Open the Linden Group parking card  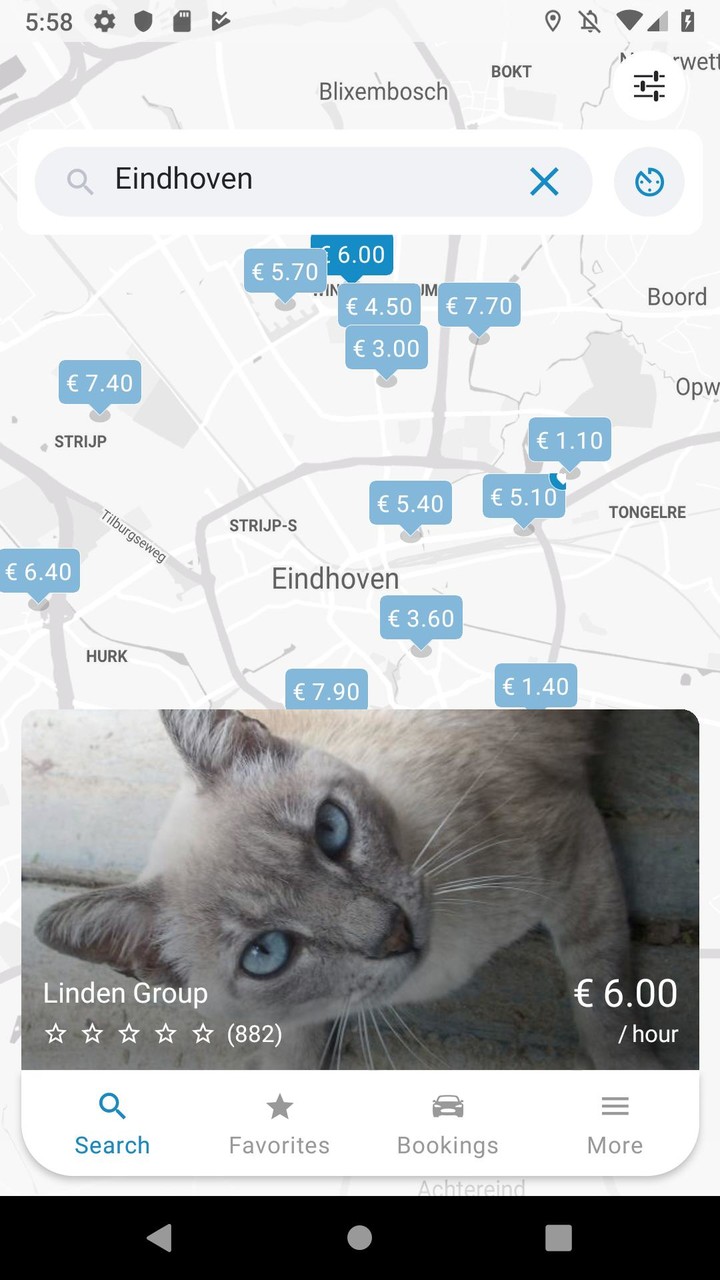click(x=360, y=889)
